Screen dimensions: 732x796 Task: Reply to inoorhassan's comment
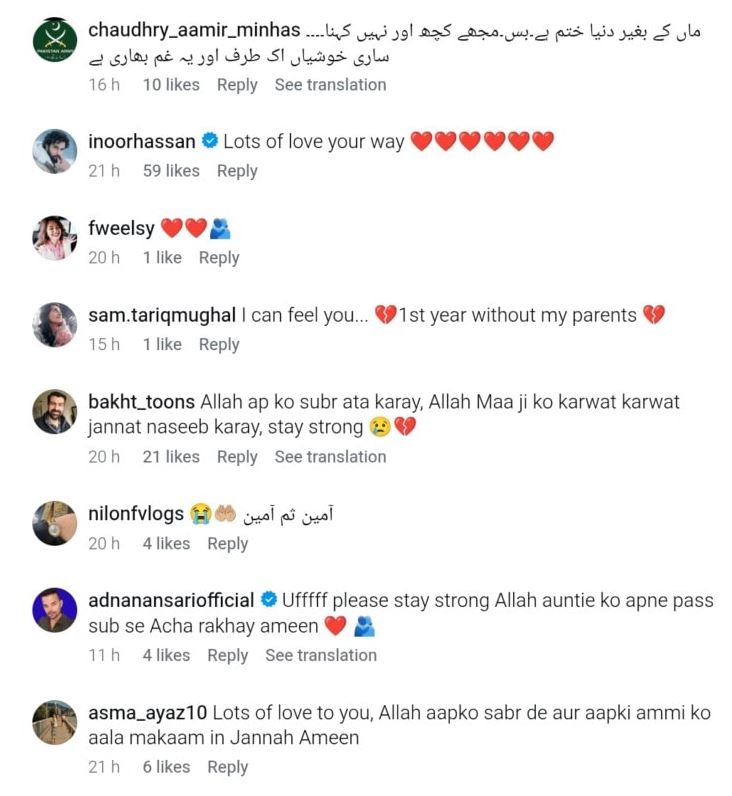point(237,171)
